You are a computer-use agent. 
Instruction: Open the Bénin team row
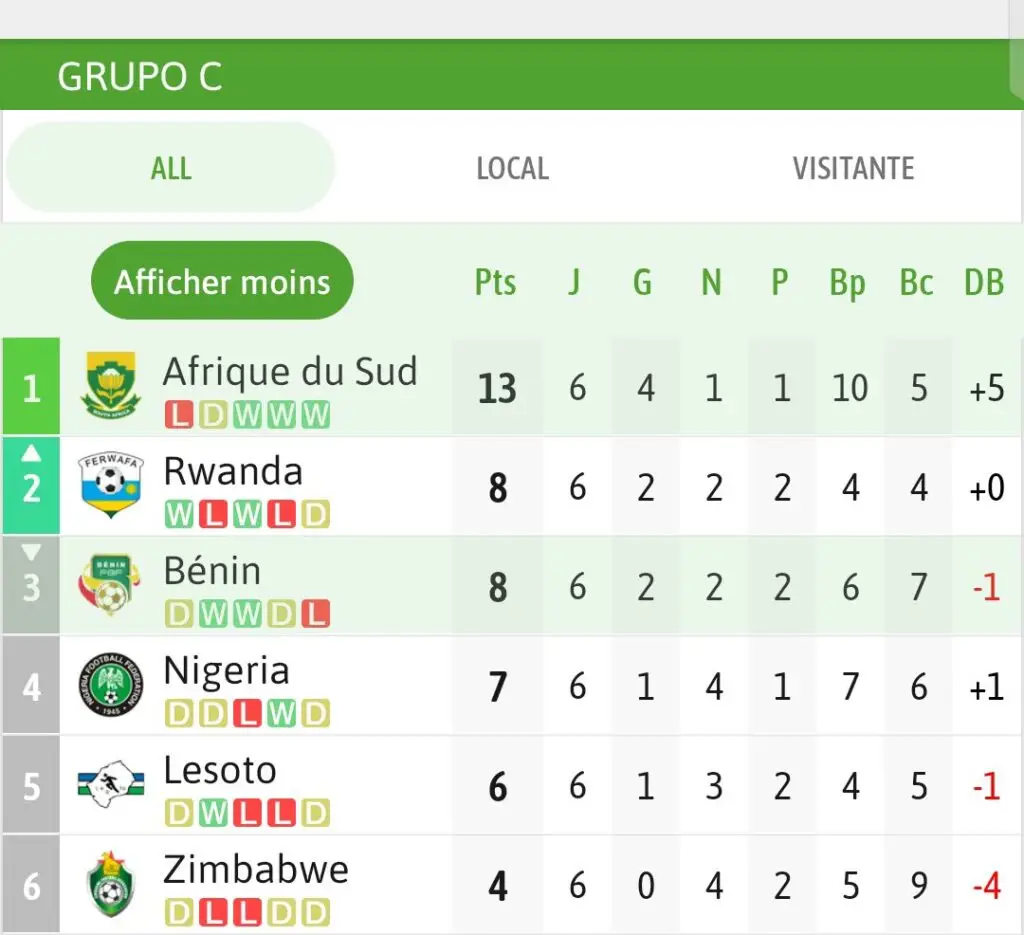point(512,586)
